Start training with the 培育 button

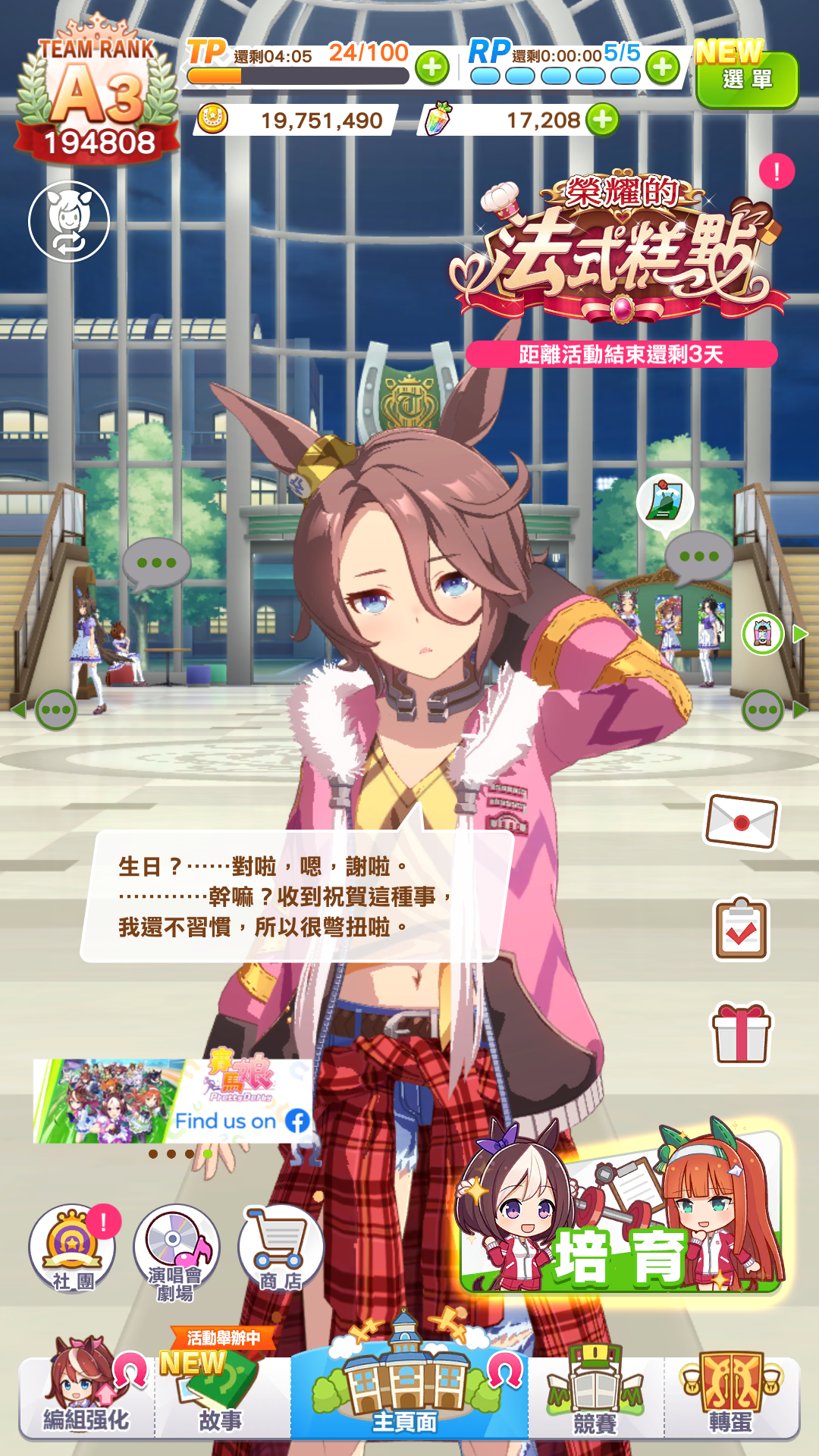(620, 1213)
